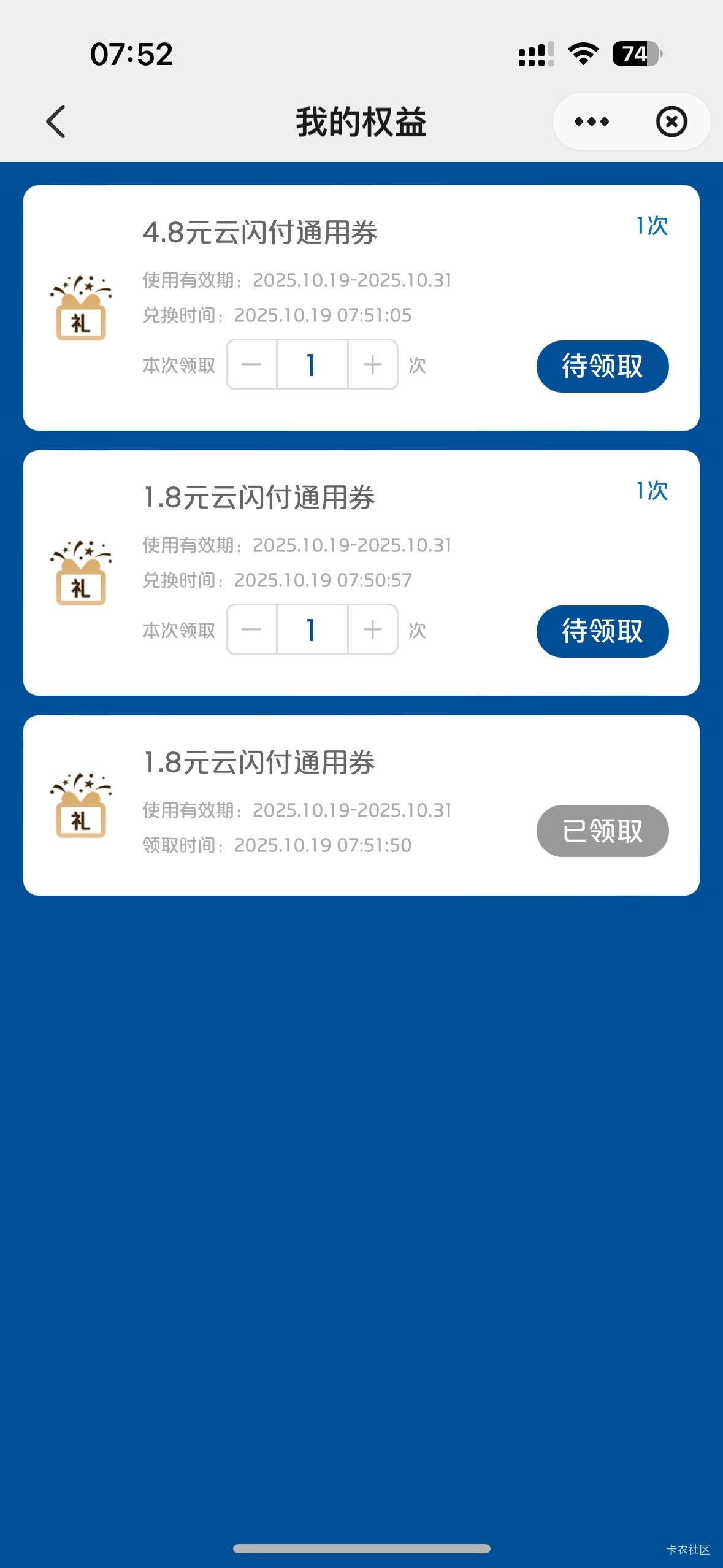Edit quantity field in the pending 1.8元 coupon
723x1568 pixels.
312,629
